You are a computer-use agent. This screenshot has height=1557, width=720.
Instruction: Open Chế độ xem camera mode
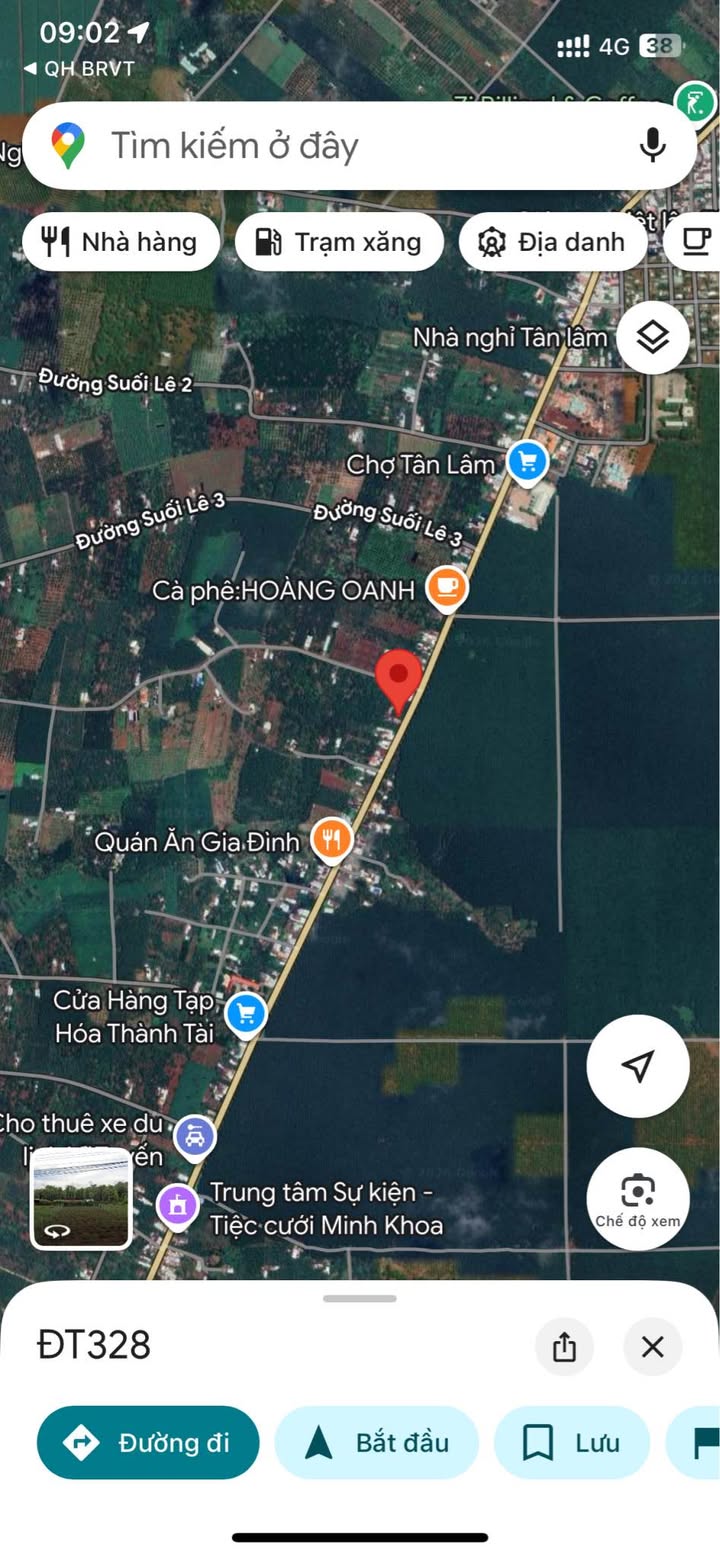[637, 1199]
